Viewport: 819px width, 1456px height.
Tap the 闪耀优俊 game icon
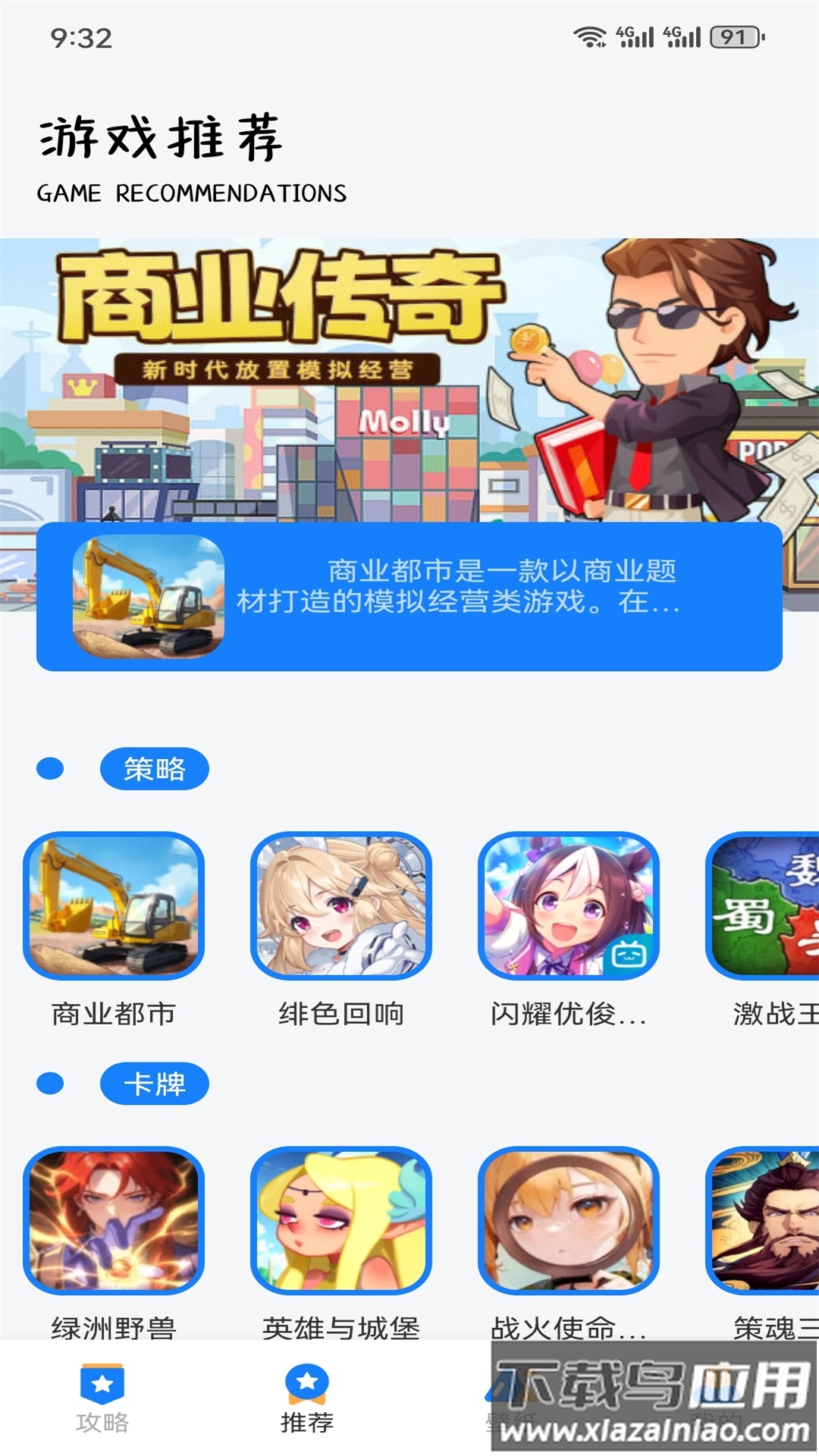pyautogui.click(x=567, y=910)
